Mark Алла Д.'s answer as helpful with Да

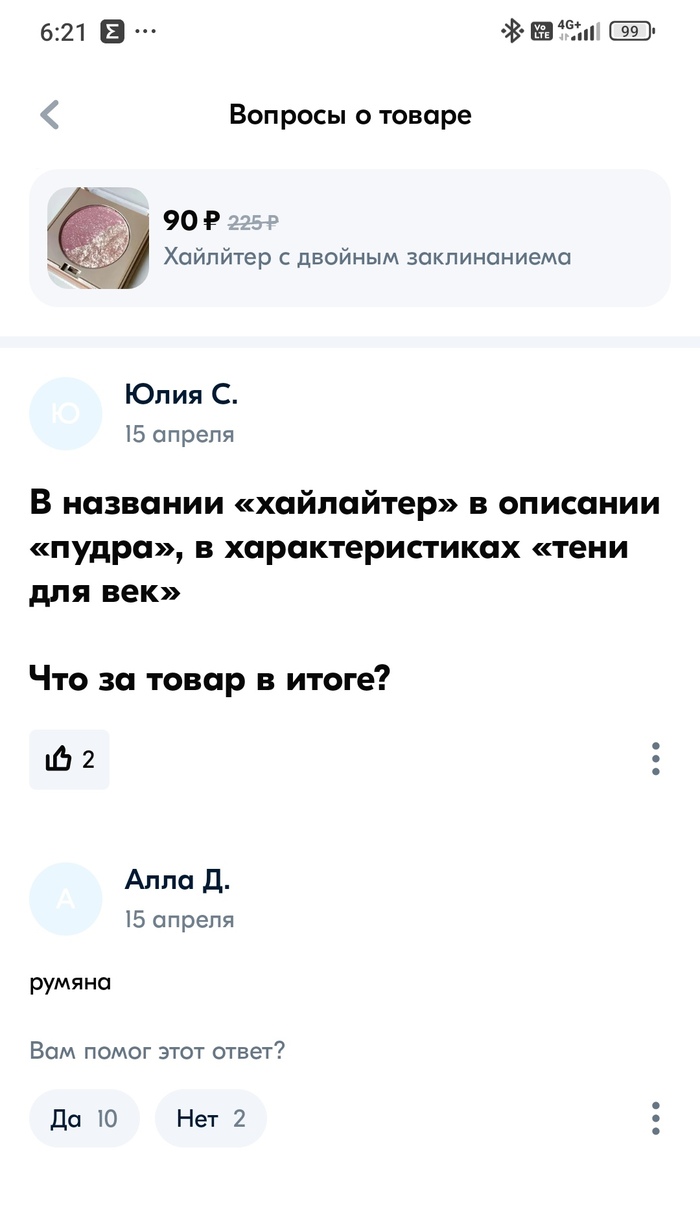(x=84, y=1118)
